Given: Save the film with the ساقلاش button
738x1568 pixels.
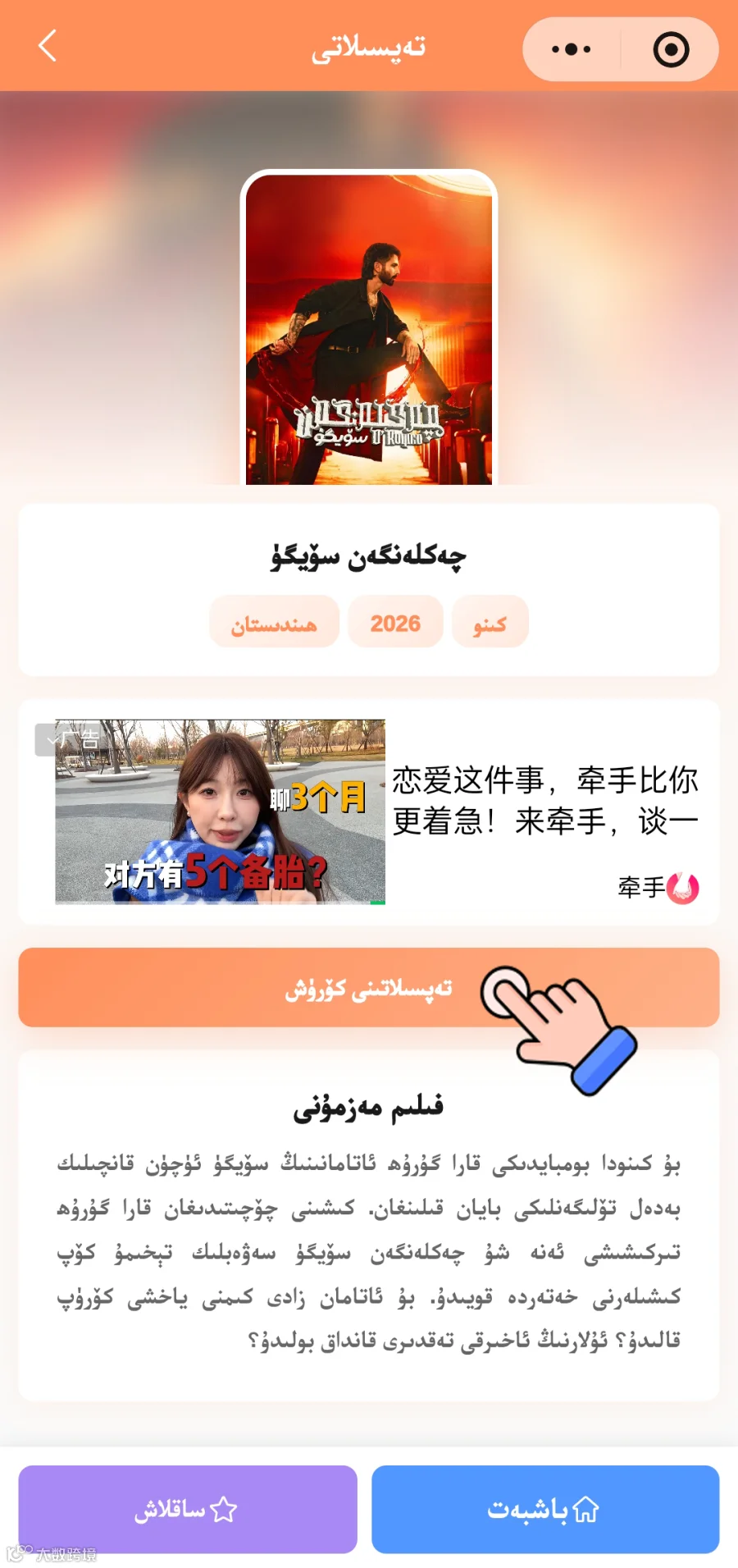Looking at the screenshot, I should point(188,1509).
